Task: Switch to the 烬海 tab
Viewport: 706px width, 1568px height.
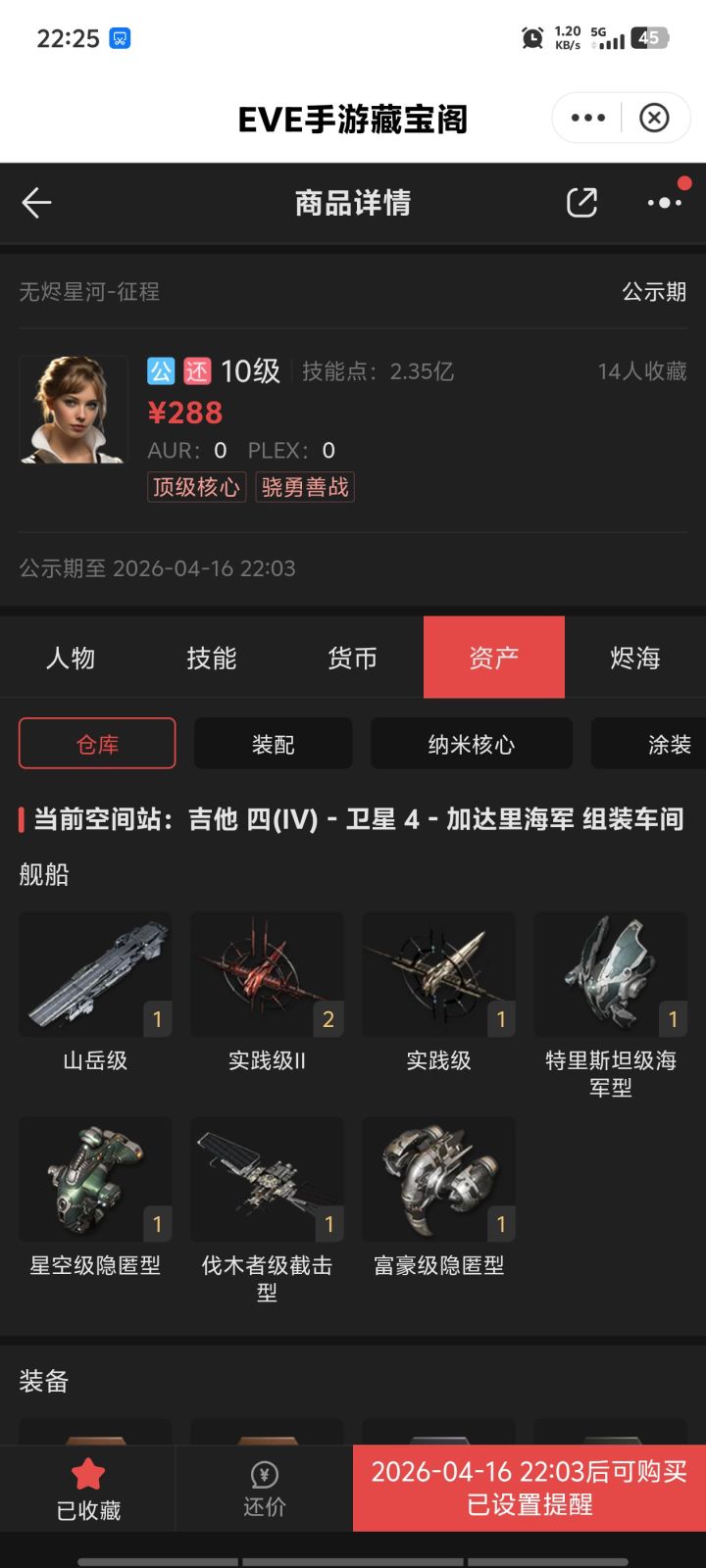Action: [x=635, y=658]
